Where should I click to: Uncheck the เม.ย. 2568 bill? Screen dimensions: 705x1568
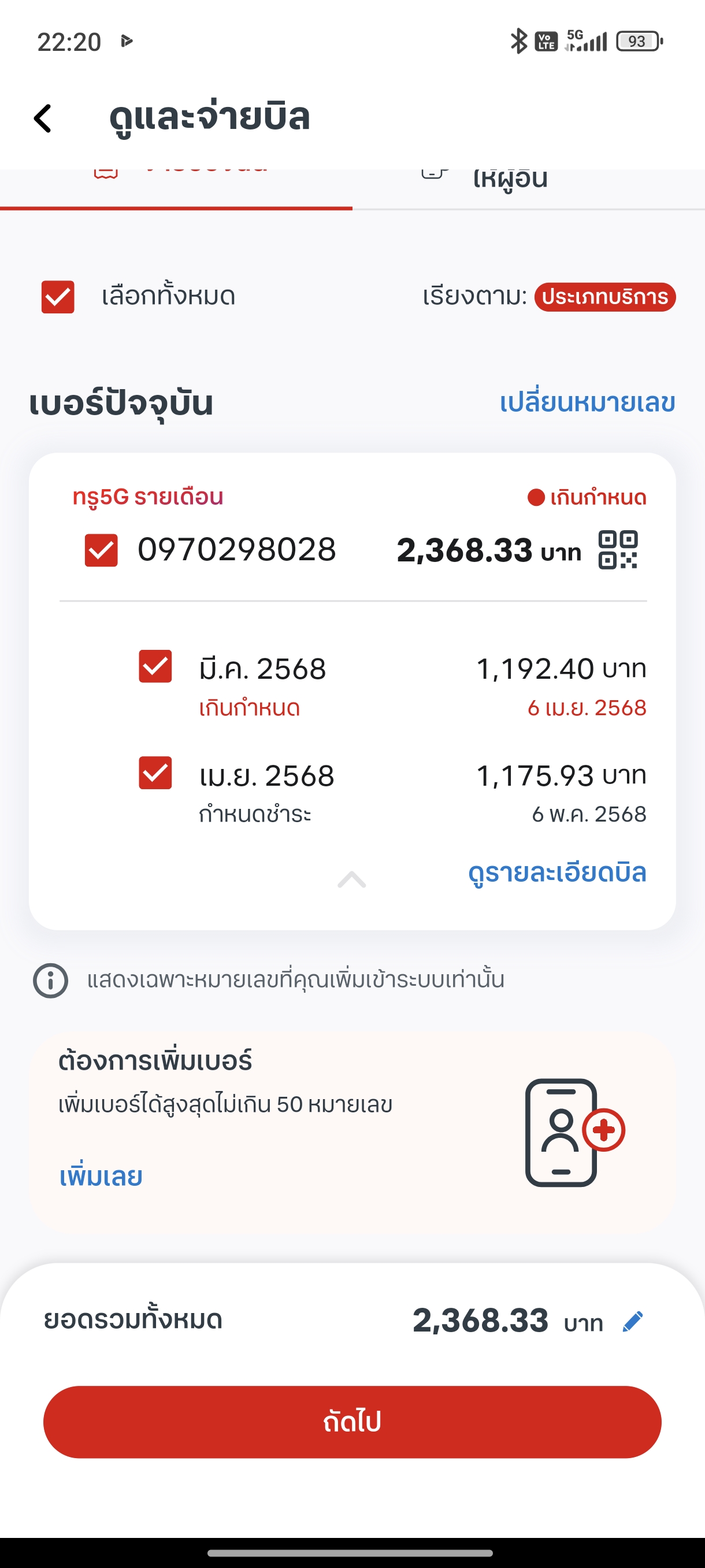tap(155, 773)
